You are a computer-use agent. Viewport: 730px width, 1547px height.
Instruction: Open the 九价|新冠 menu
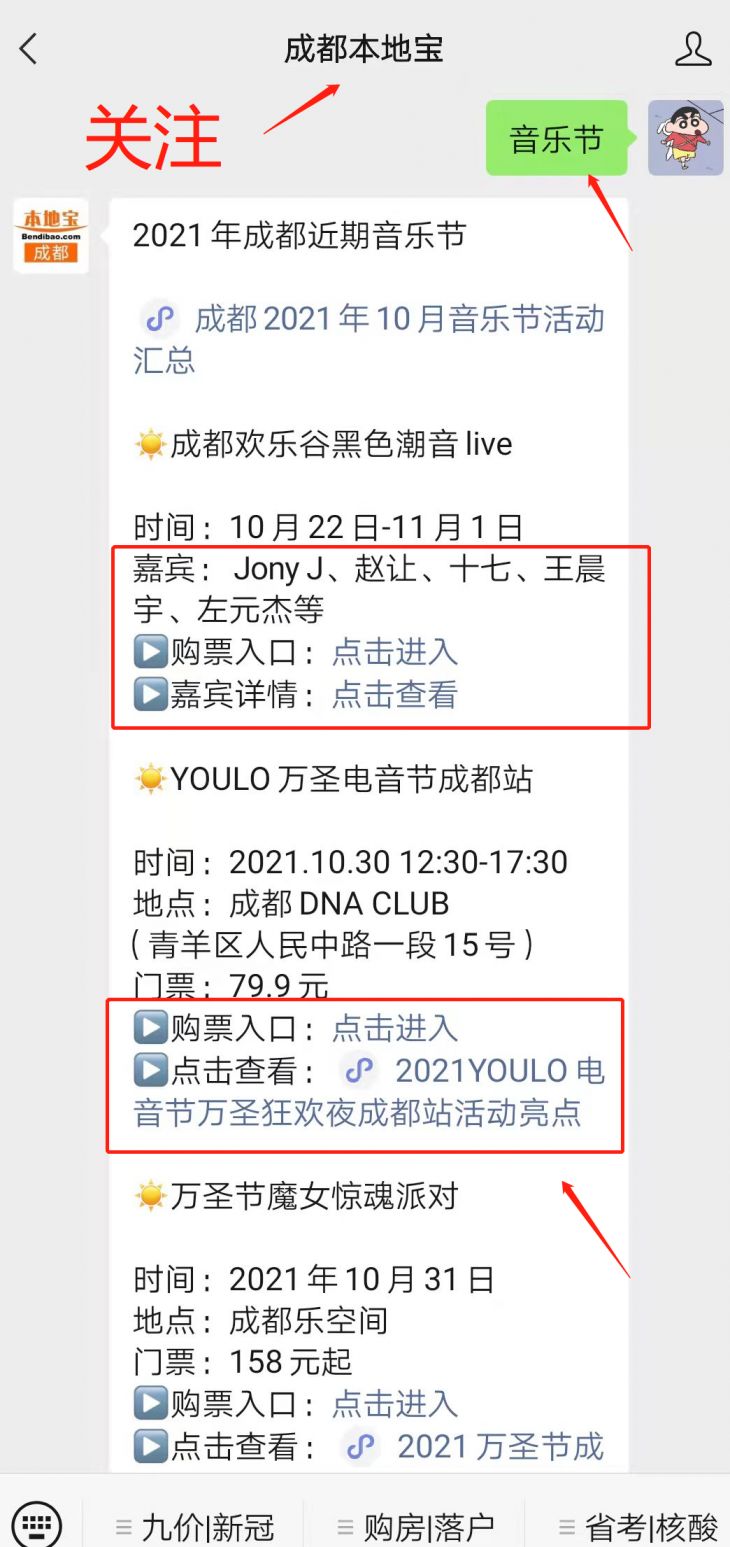[x=196, y=1526]
